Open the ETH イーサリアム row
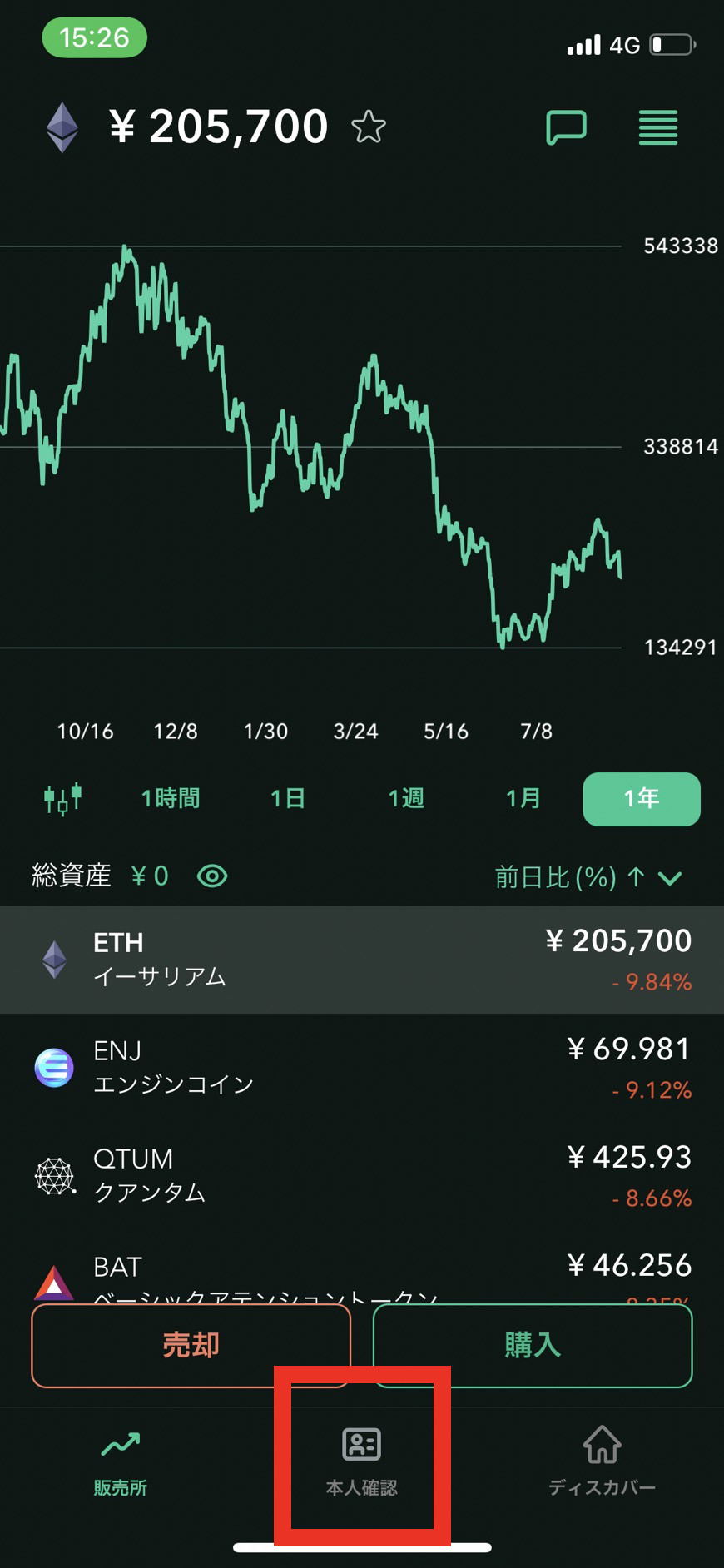 pos(362,960)
